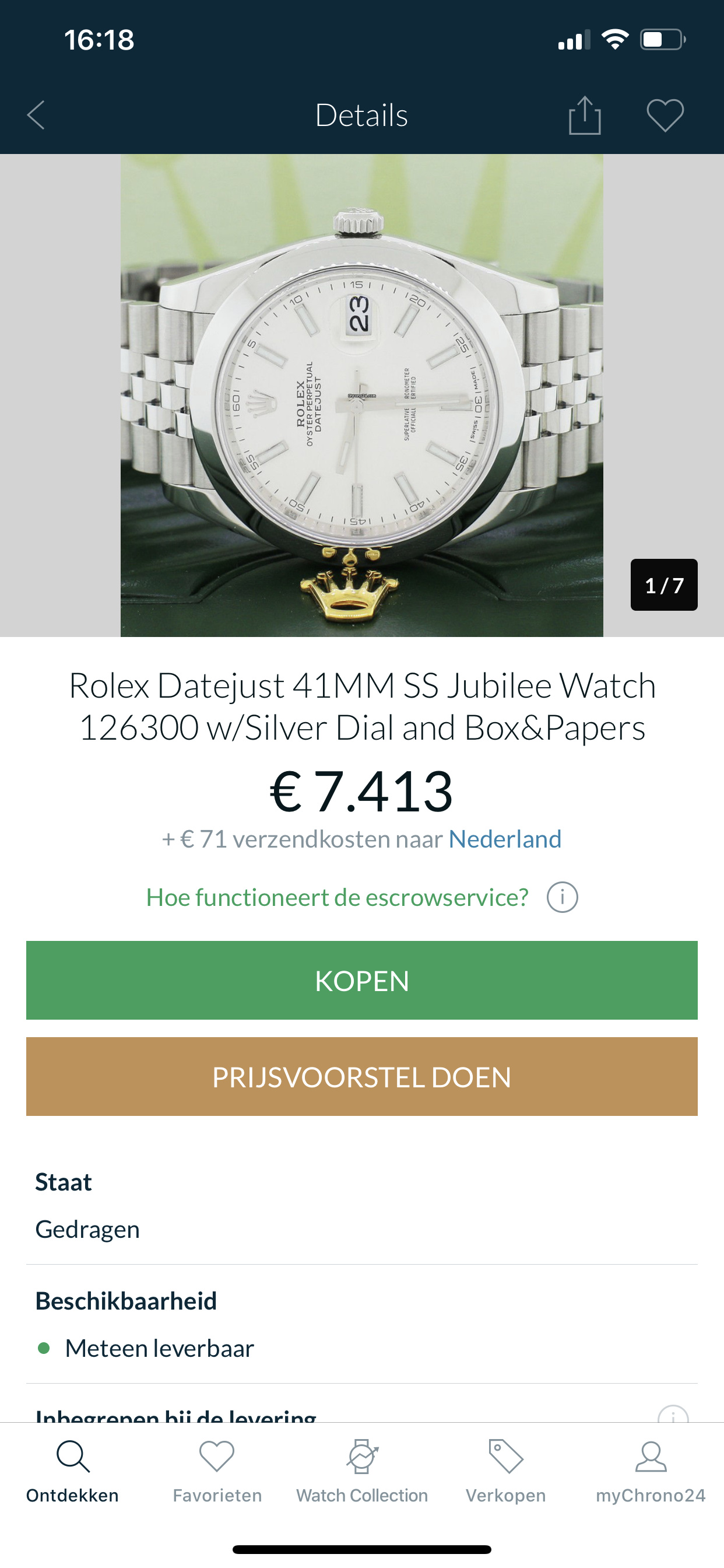
Task: Switch to the Ontdekken tab
Action: pyautogui.click(x=72, y=1472)
